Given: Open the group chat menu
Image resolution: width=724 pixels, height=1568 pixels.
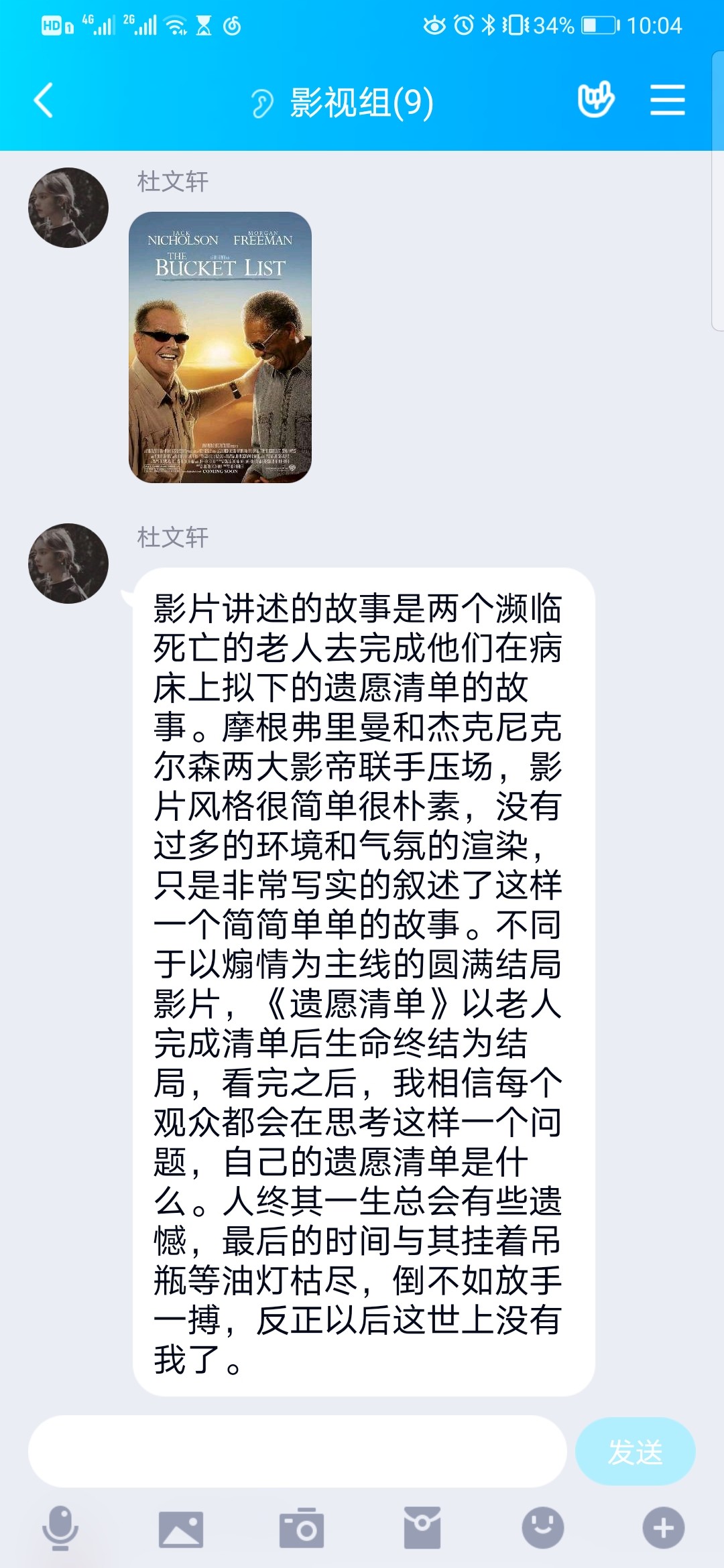Looking at the screenshot, I should pyautogui.click(x=667, y=101).
